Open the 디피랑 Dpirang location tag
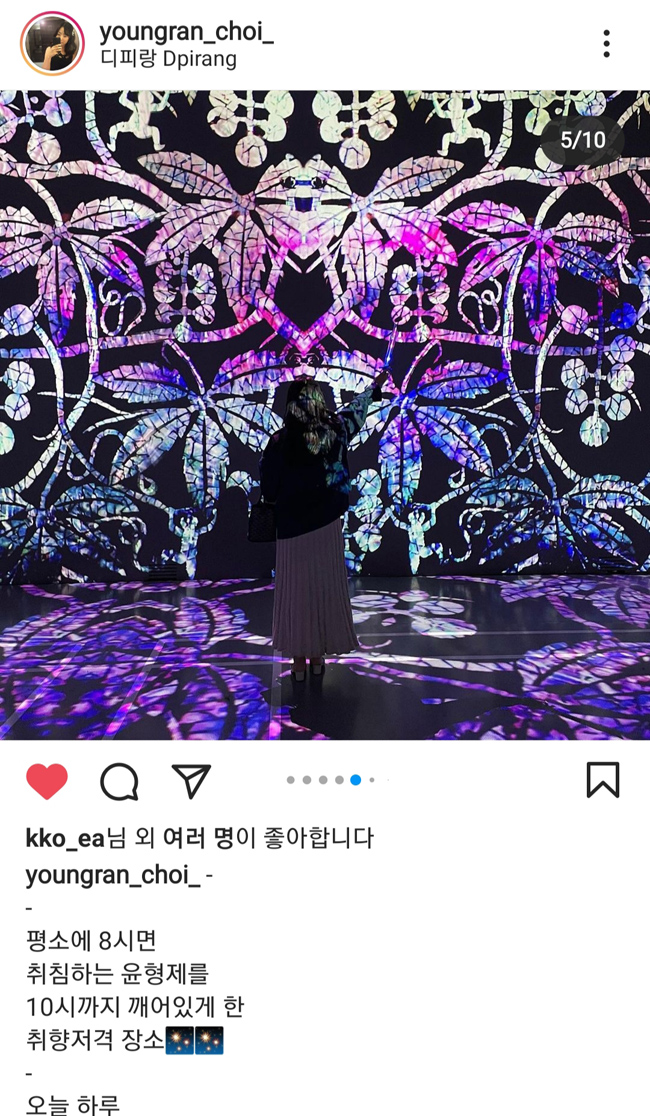 [x=168, y=59]
